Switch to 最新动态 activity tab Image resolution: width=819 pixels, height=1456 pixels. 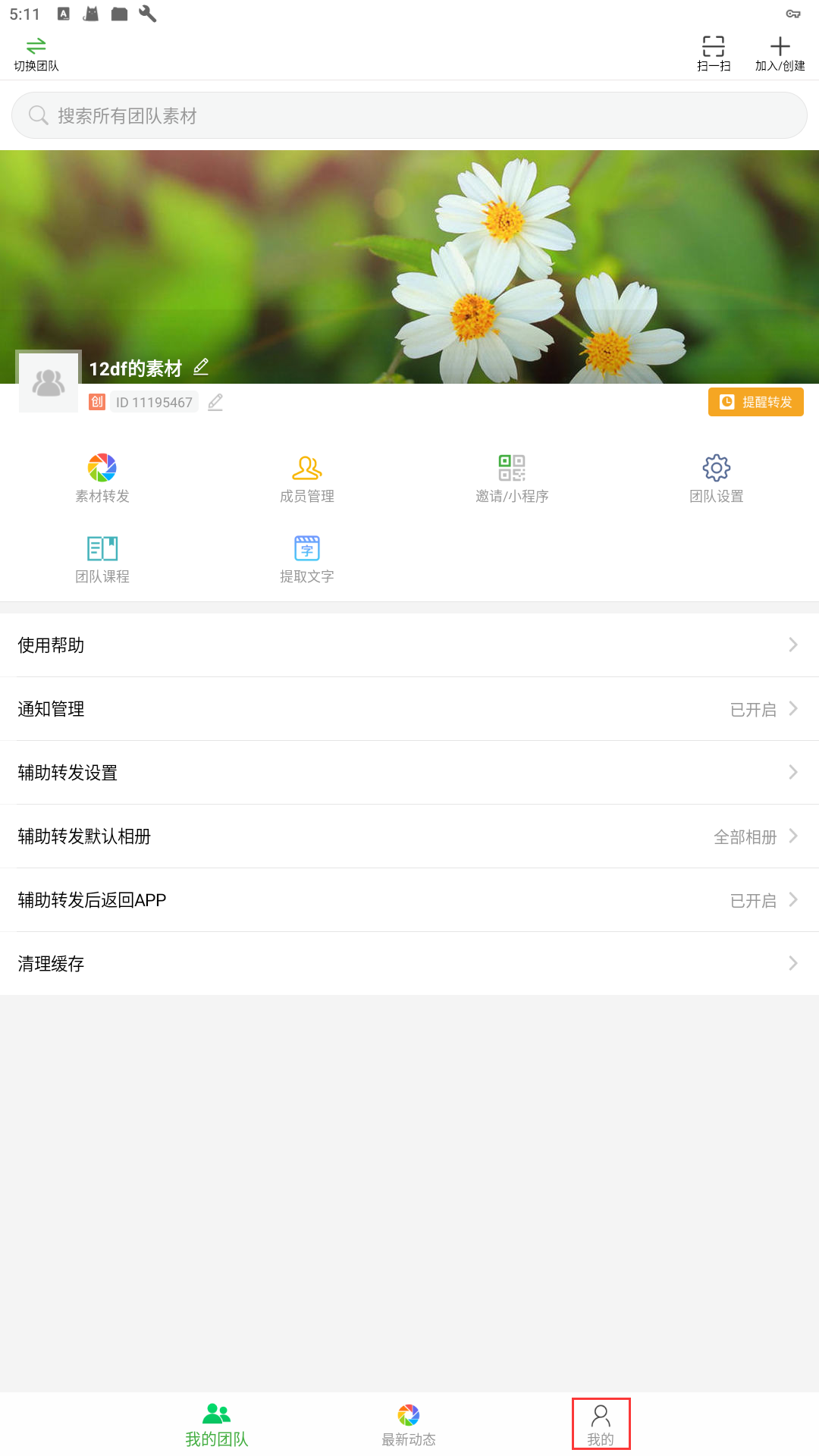pos(409,1422)
